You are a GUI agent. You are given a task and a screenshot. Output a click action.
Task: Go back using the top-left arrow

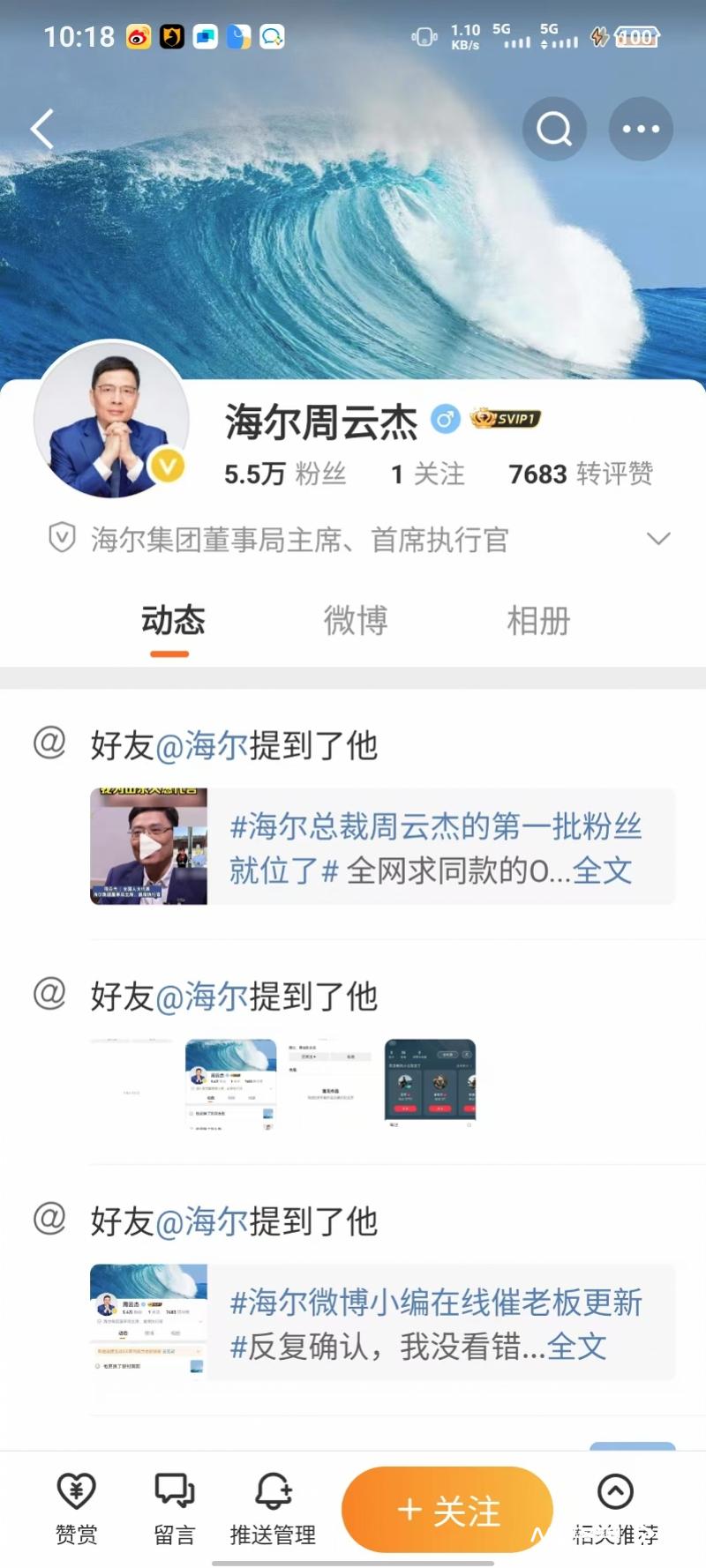pyautogui.click(x=42, y=129)
